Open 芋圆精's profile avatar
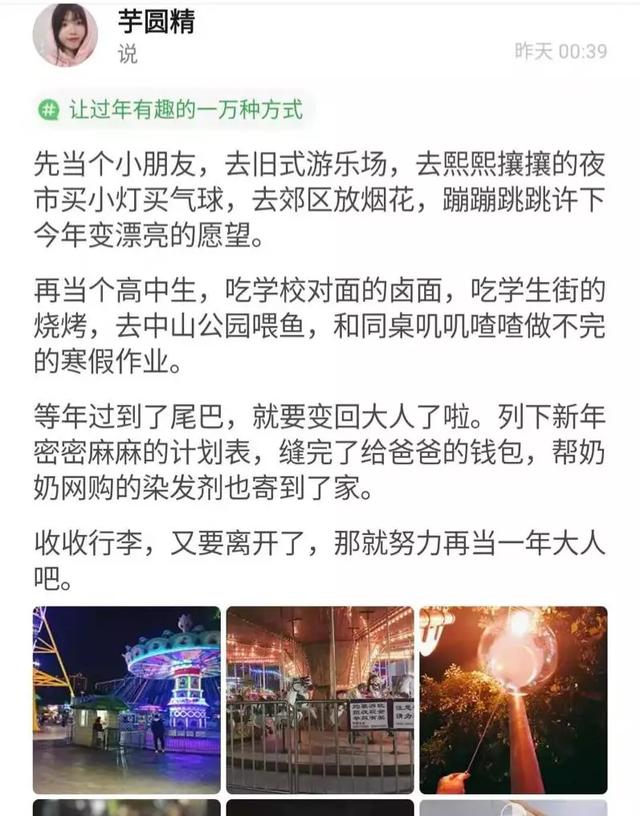This screenshot has width=640, height=816. tap(65, 35)
